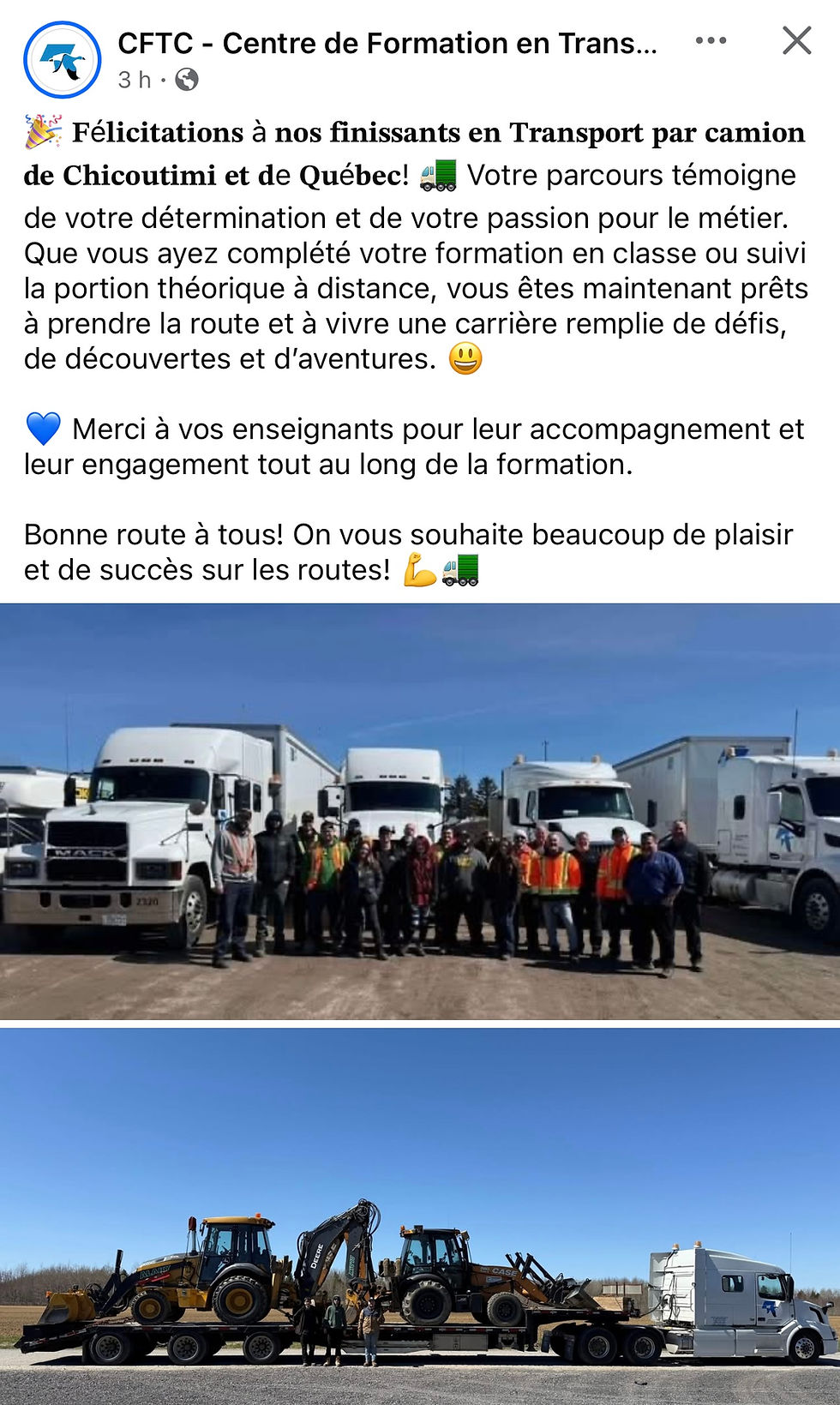Screen dimensions: 840x1405
Task: Open the group photo with trucks
Action: click(x=420, y=811)
